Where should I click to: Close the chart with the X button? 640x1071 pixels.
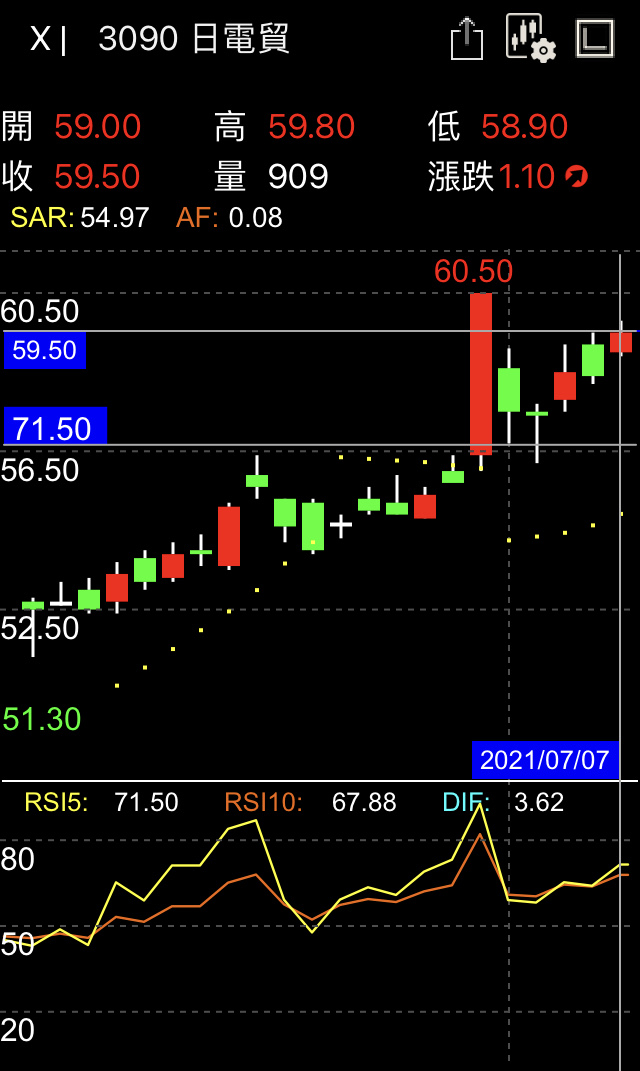[40, 39]
